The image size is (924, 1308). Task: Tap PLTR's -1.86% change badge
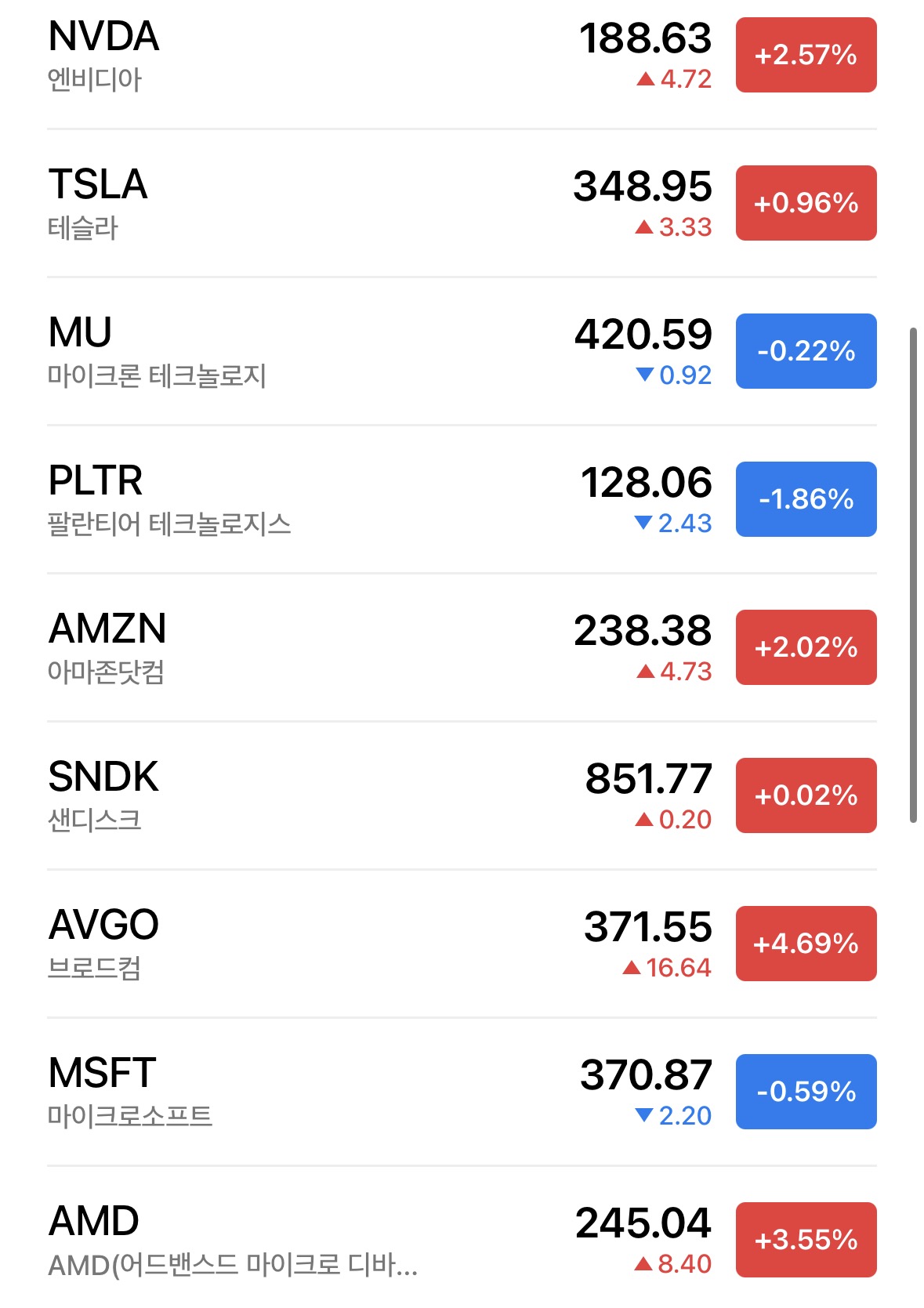[806, 499]
